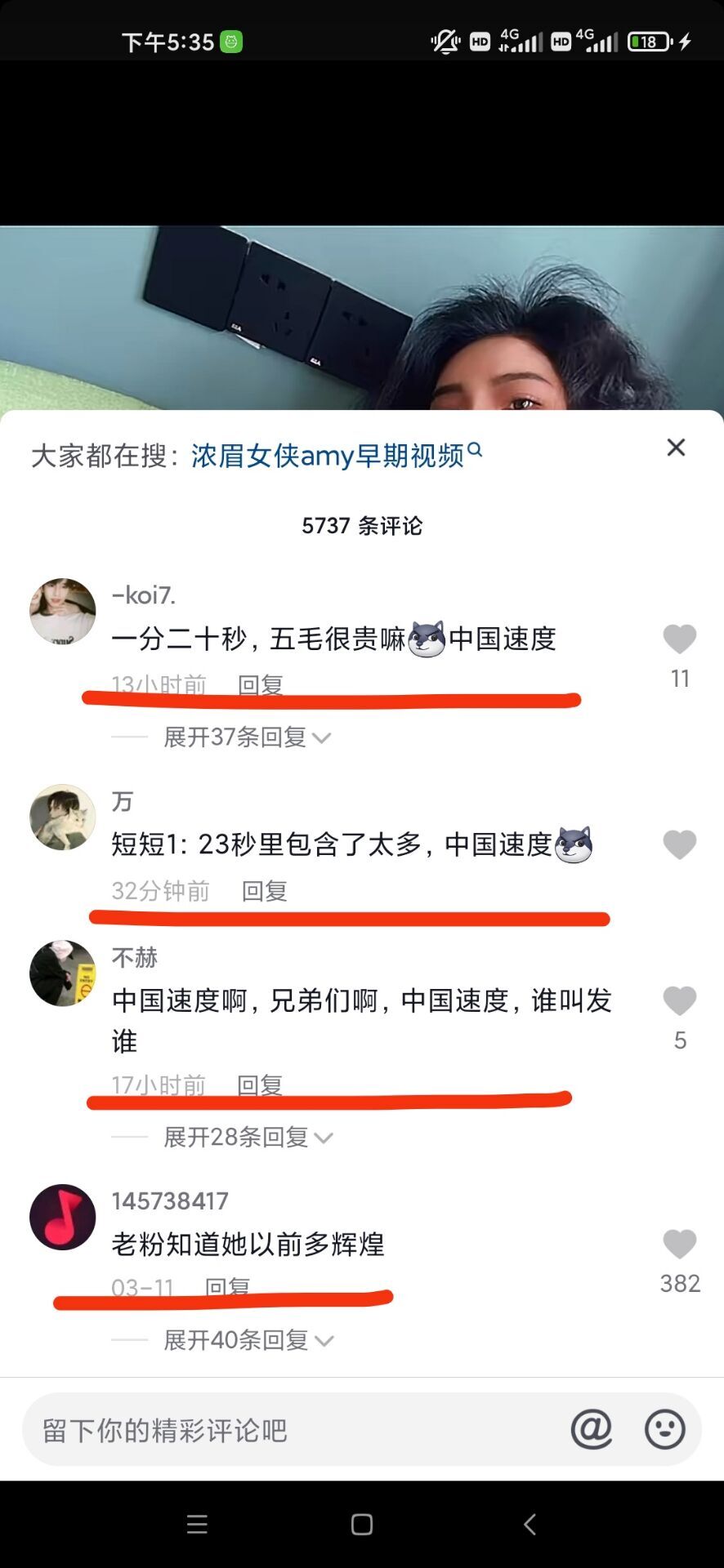Reply to 万's comment
This screenshot has width=724, height=1568.
(x=264, y=891)
